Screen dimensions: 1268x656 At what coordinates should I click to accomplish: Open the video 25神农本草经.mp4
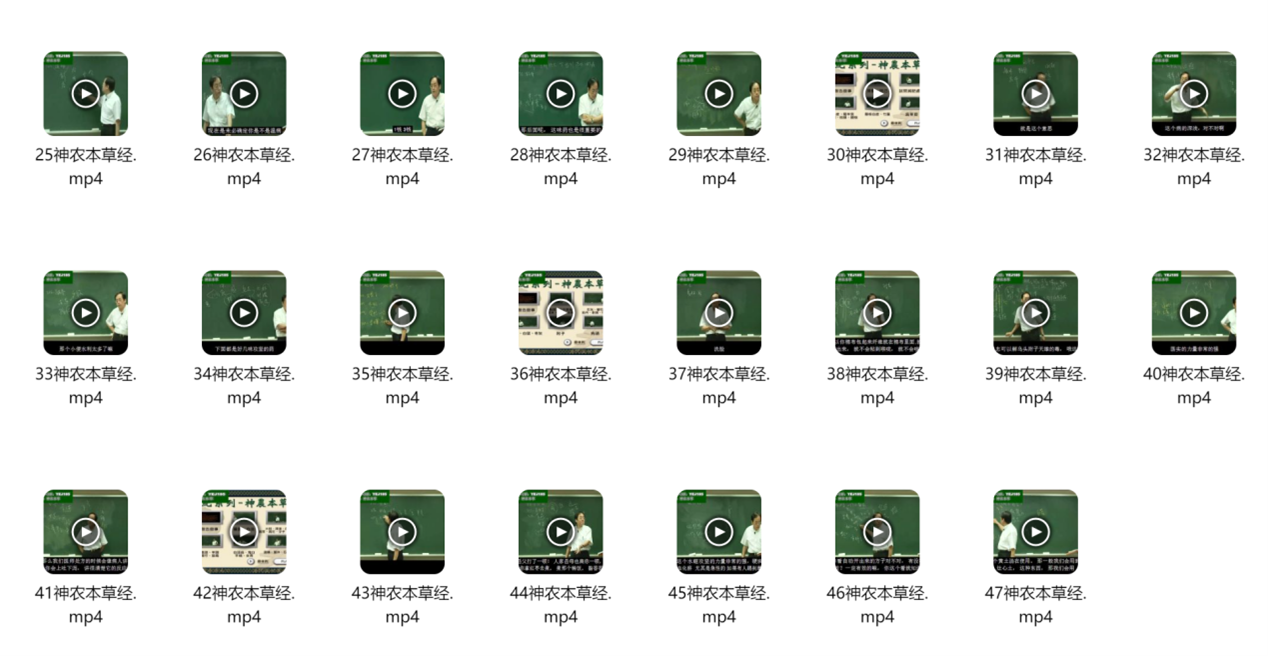point(85,94)
